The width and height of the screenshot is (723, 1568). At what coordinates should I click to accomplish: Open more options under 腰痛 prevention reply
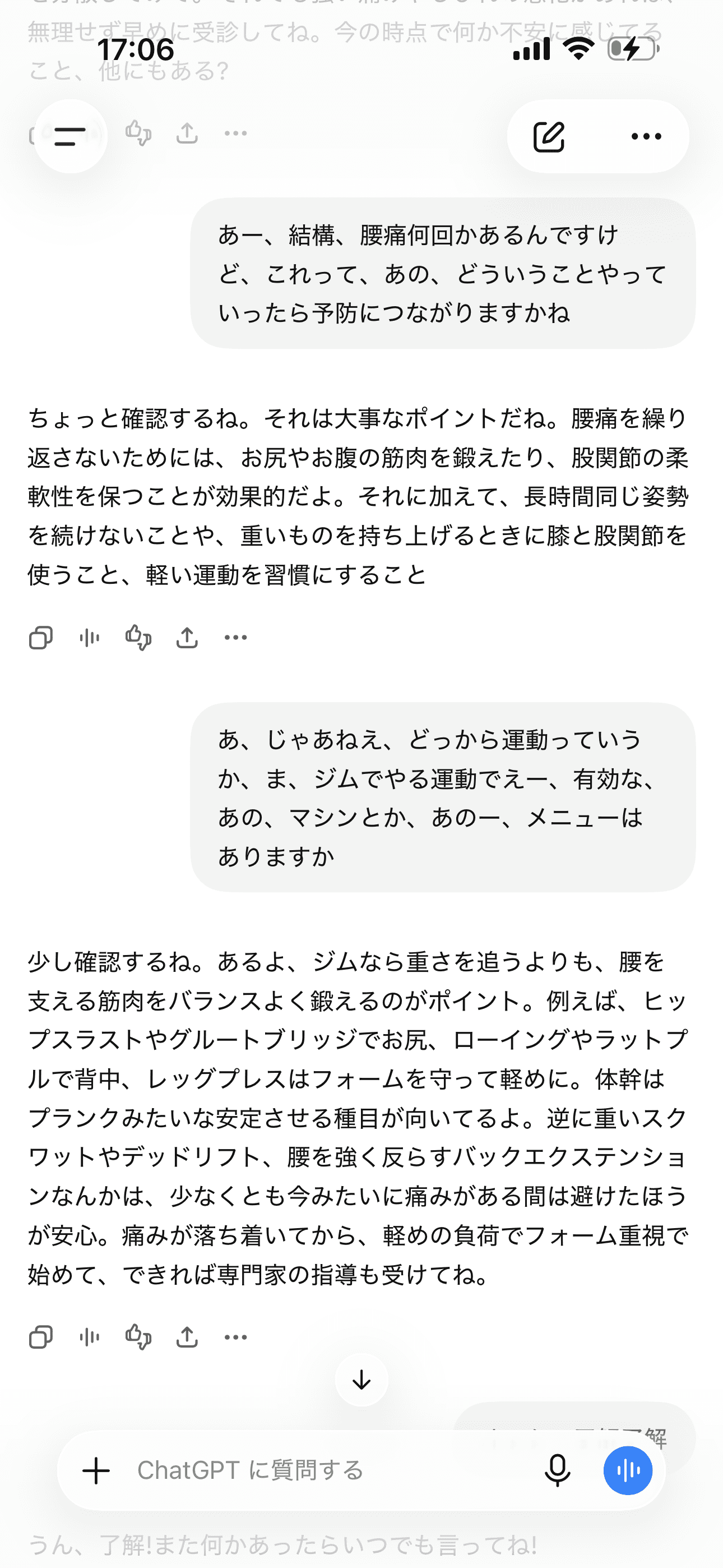pos(235,637)
